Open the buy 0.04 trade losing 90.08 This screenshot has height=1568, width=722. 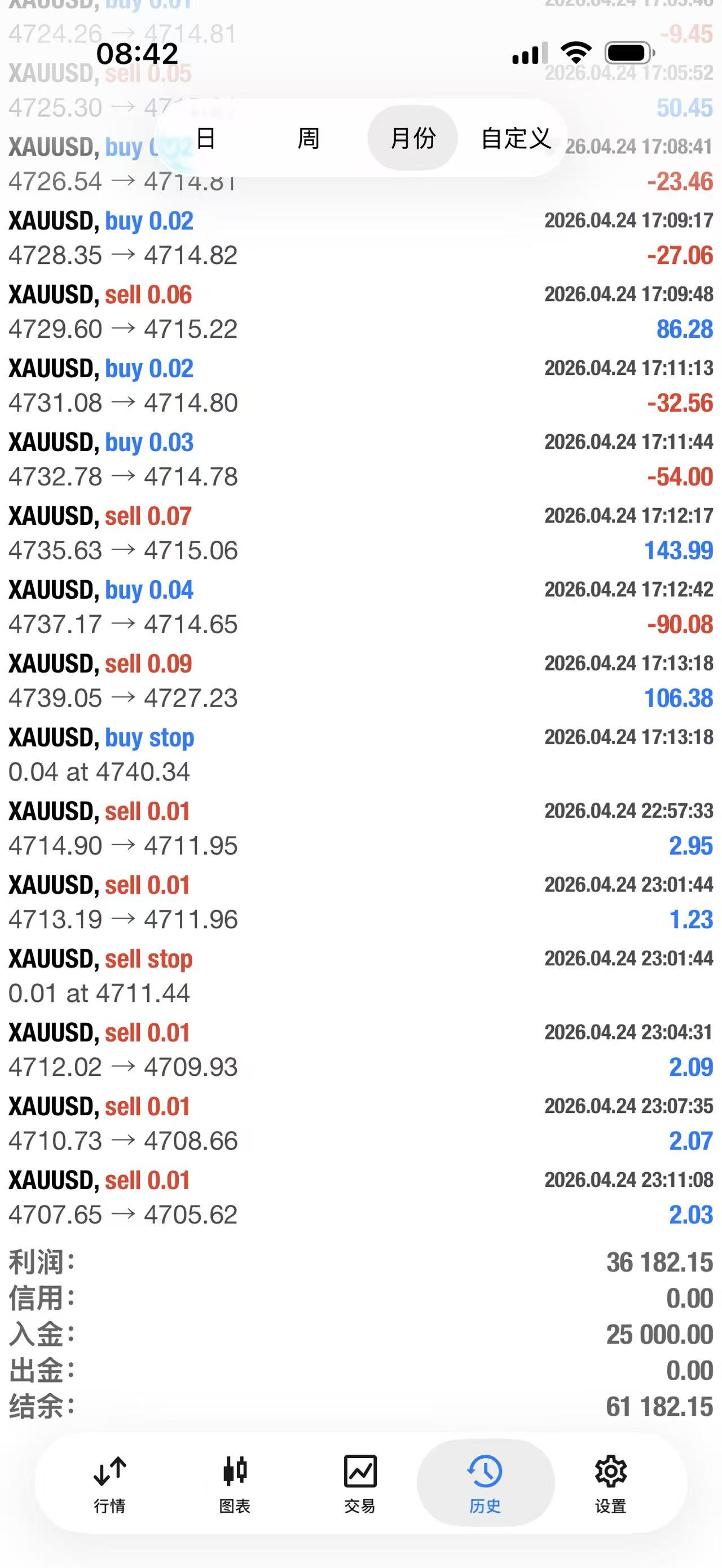[360, 607]
